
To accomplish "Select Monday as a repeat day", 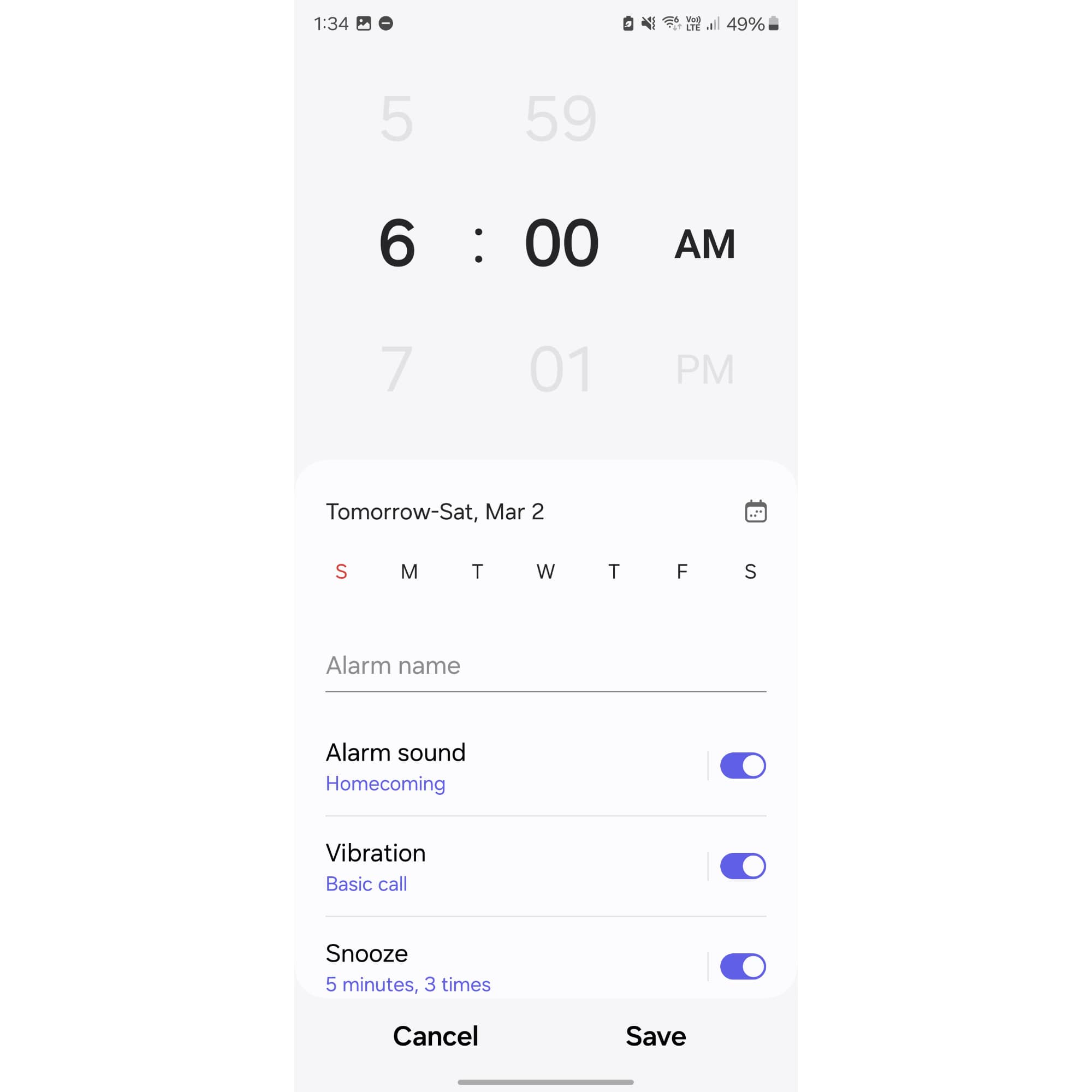I will click(x=409, y=572).
